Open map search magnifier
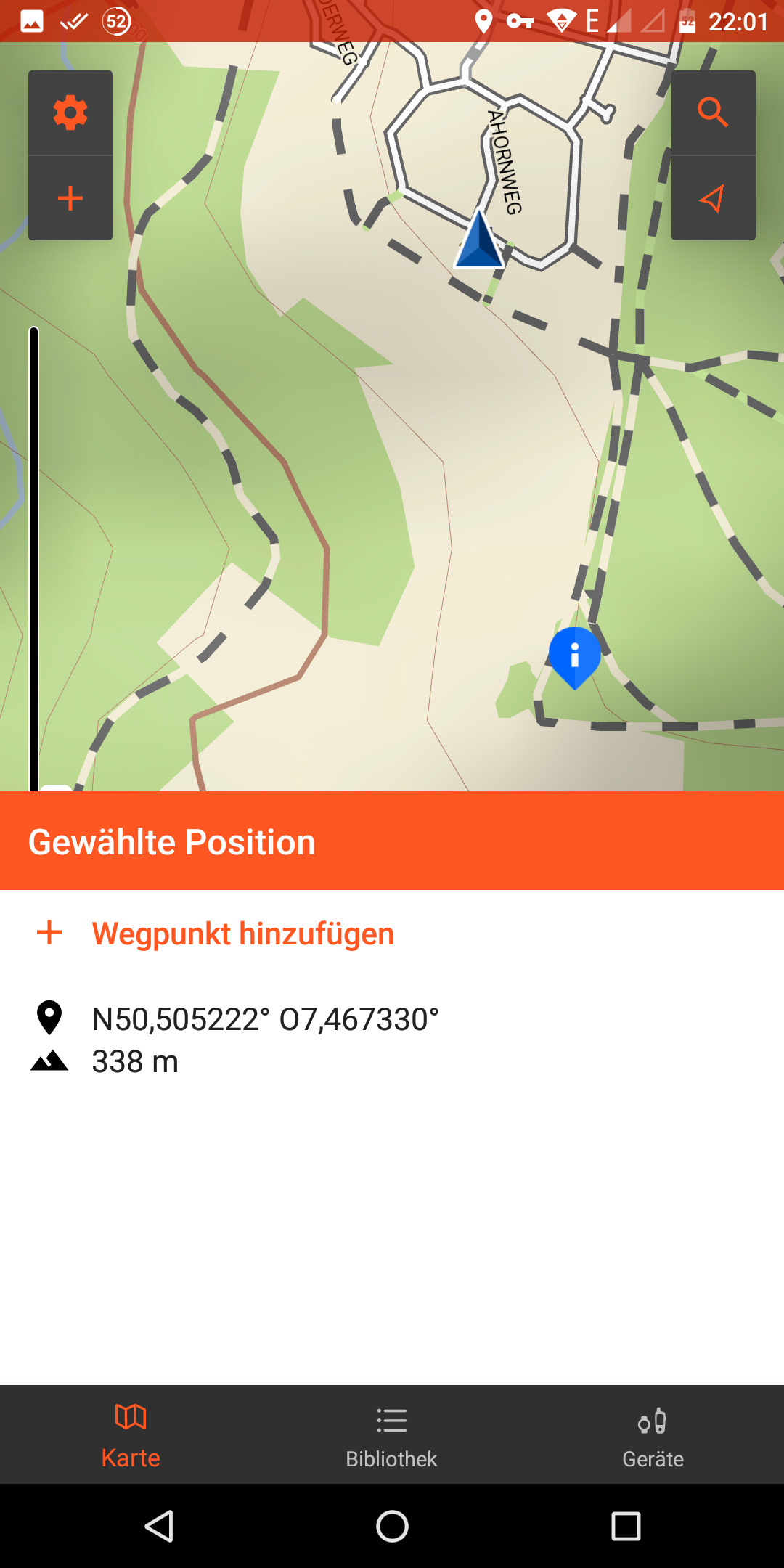The height and width of the screenshot is (1568, 784). tap(713, 113)
